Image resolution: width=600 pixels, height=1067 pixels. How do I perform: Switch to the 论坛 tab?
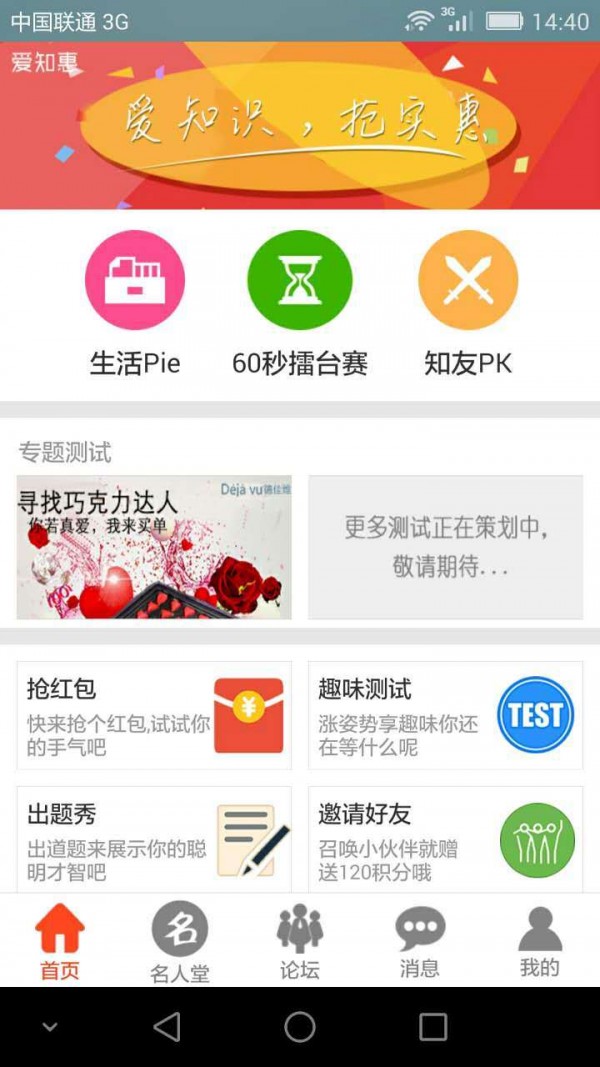[x=300, y=941]
